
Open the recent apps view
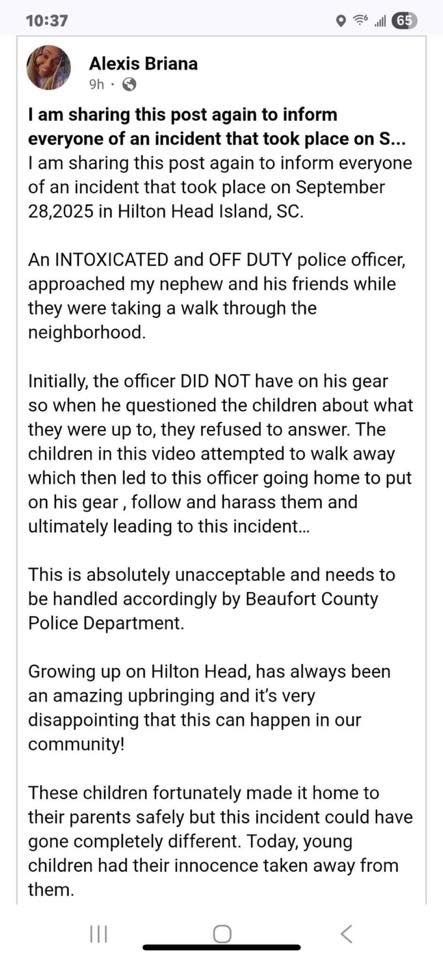coord(98,934)
